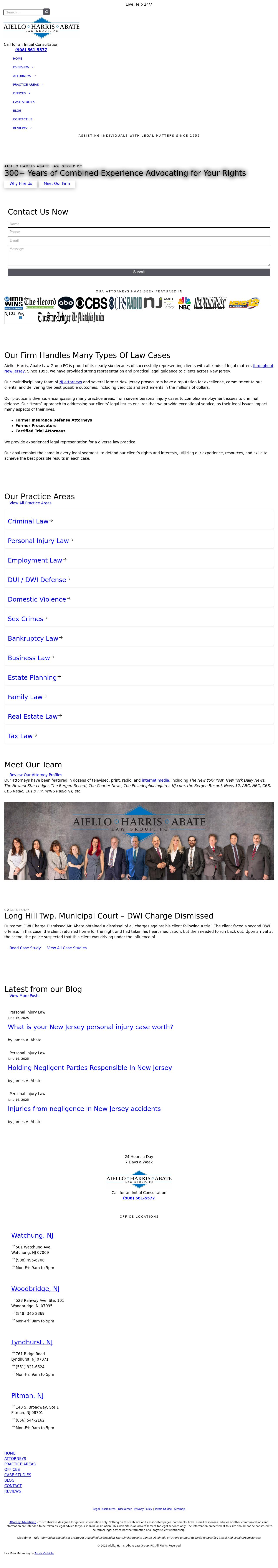This screenshot has width=278, height=1568.
Task: Open blog post about personal injury case worth
Action: (90, 1027)
